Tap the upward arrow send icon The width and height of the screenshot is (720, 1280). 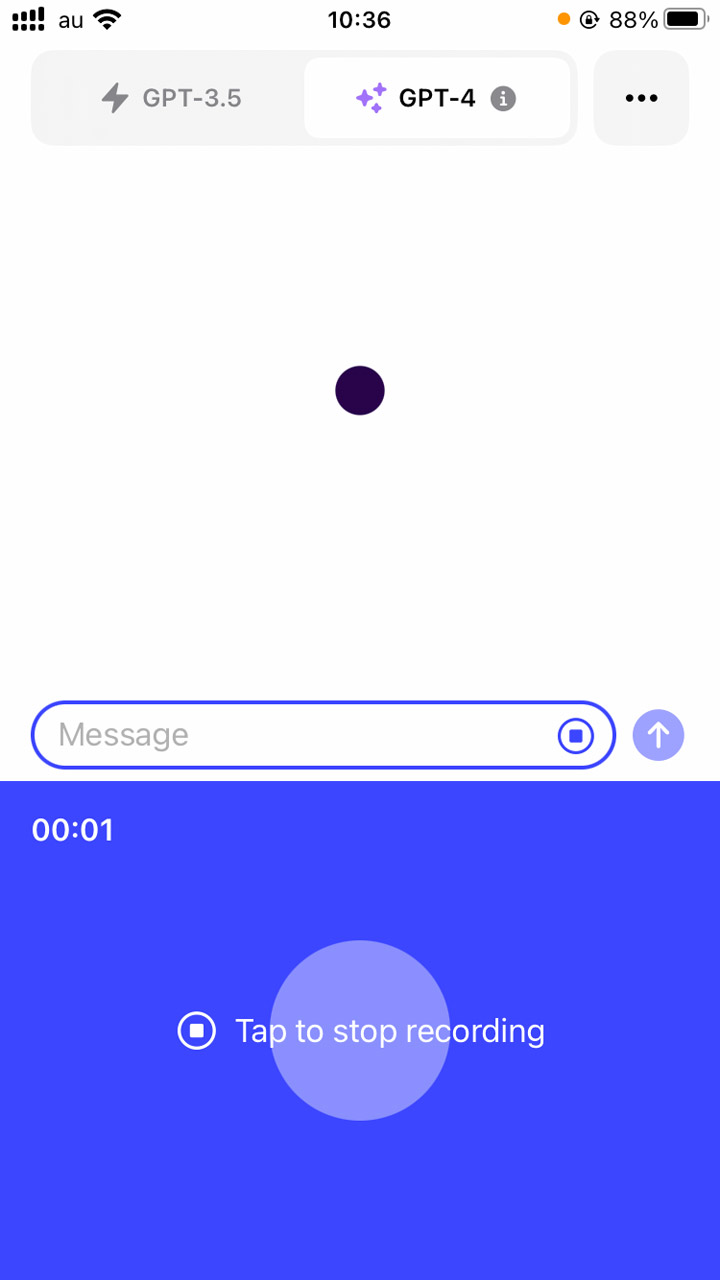(658, 735)
